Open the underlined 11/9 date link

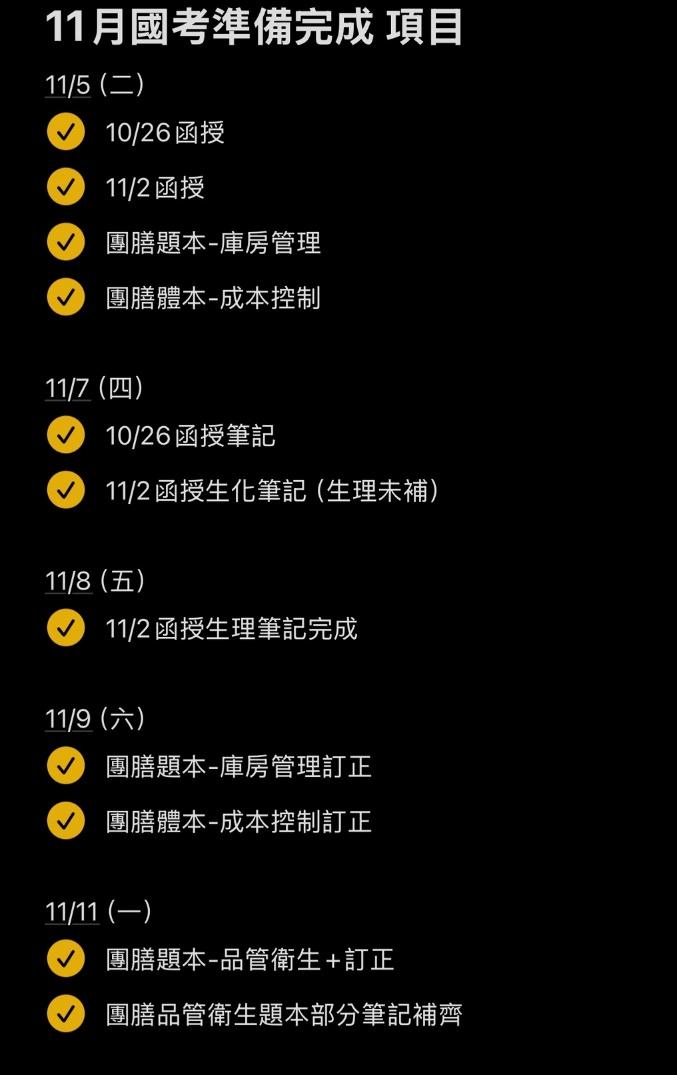pyautogui.click(x=68, y=719)
